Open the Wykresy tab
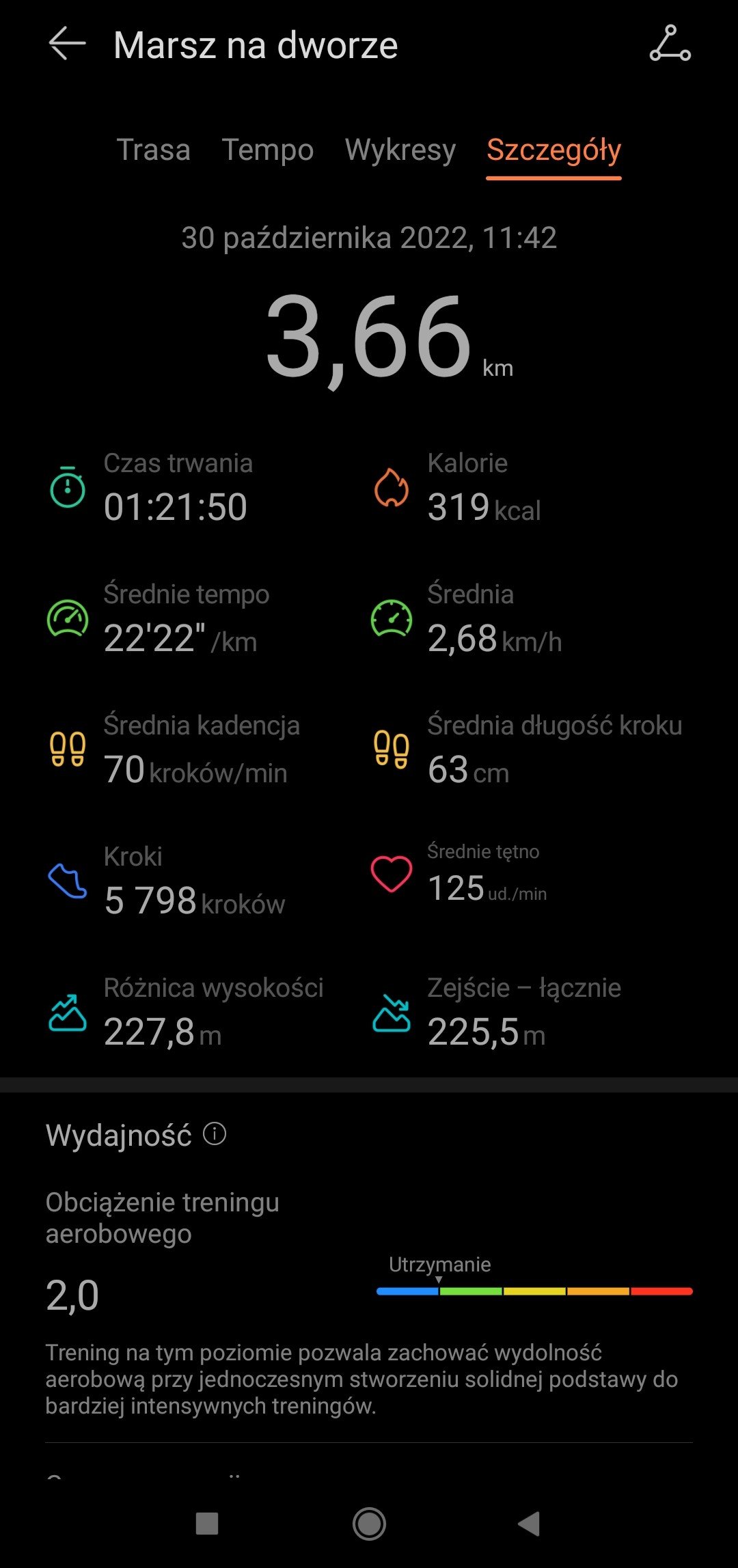 (x=400, y=150)
